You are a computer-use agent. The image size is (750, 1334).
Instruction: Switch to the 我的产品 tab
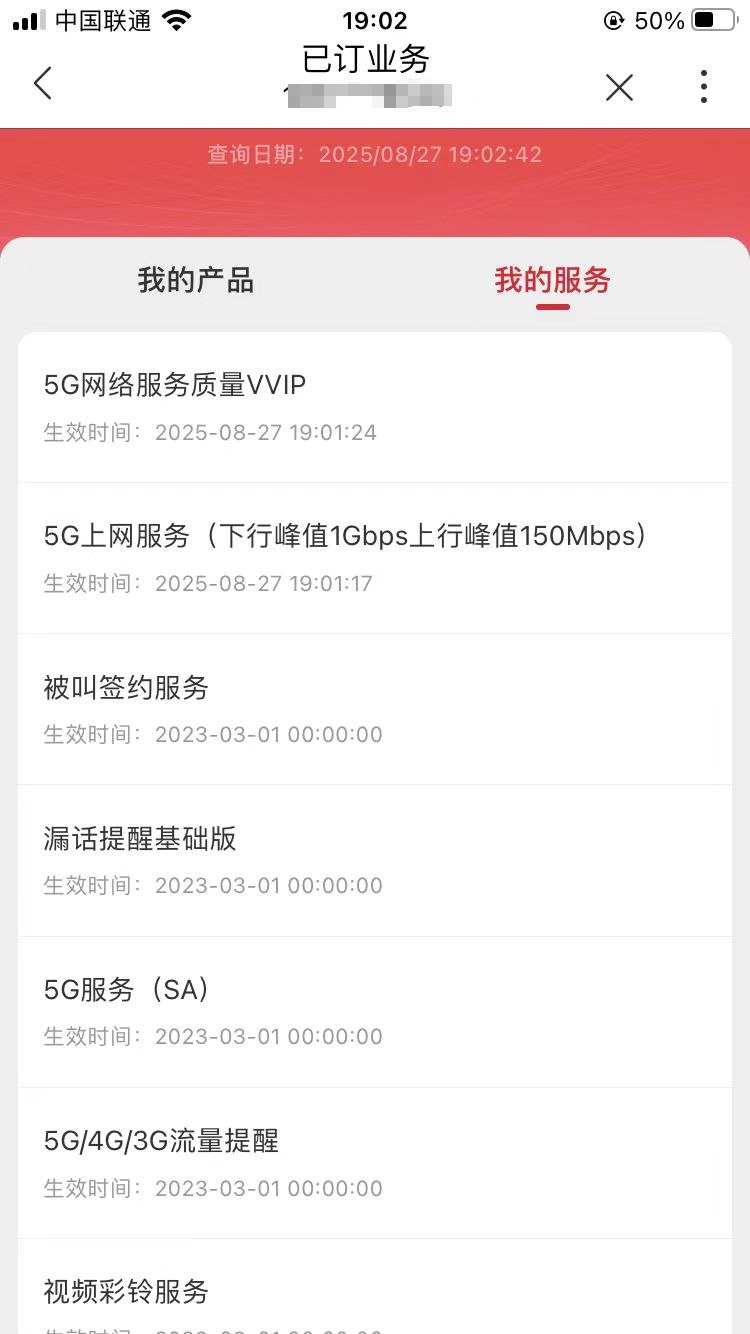click(x=196, y=280)
